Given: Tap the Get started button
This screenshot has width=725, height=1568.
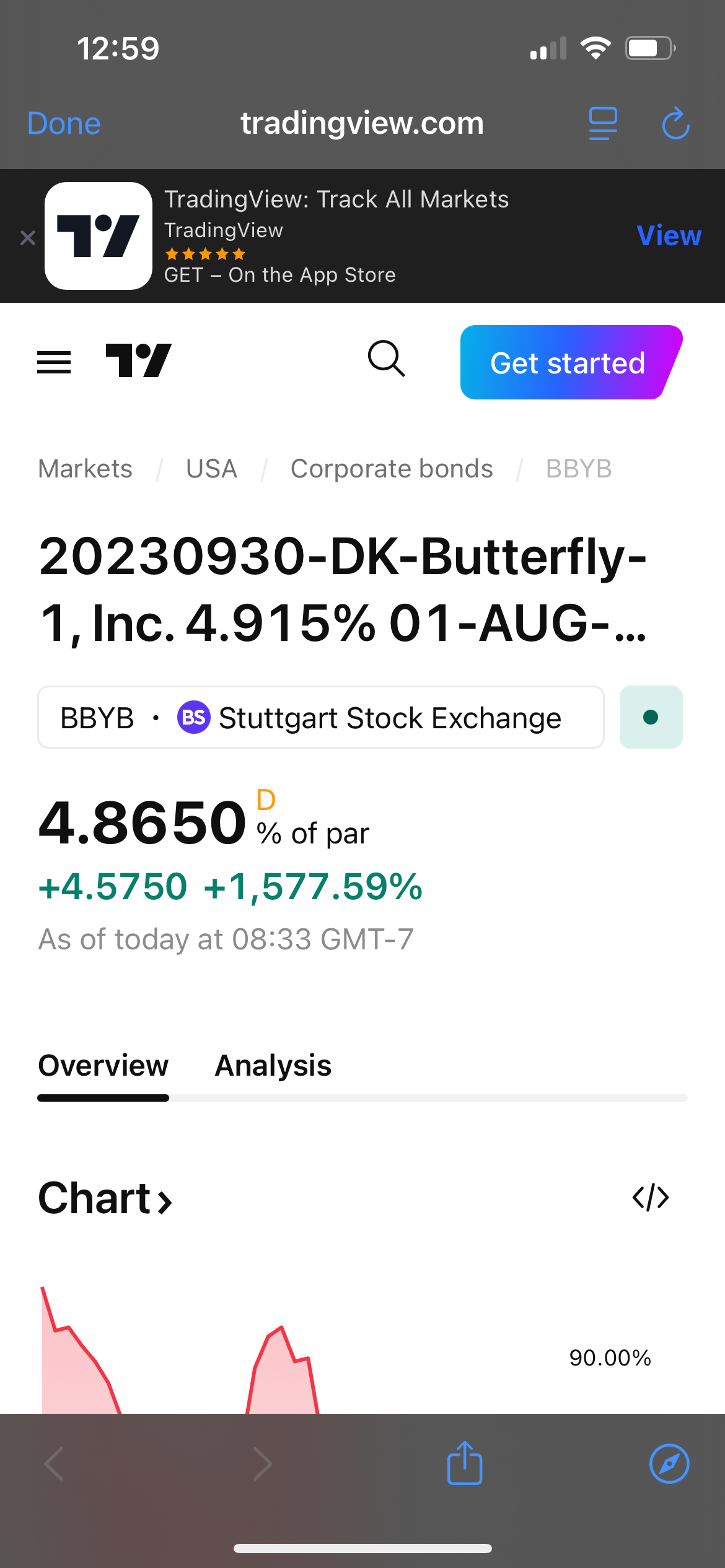Looking at the screenshot, I should click(569, 362).
